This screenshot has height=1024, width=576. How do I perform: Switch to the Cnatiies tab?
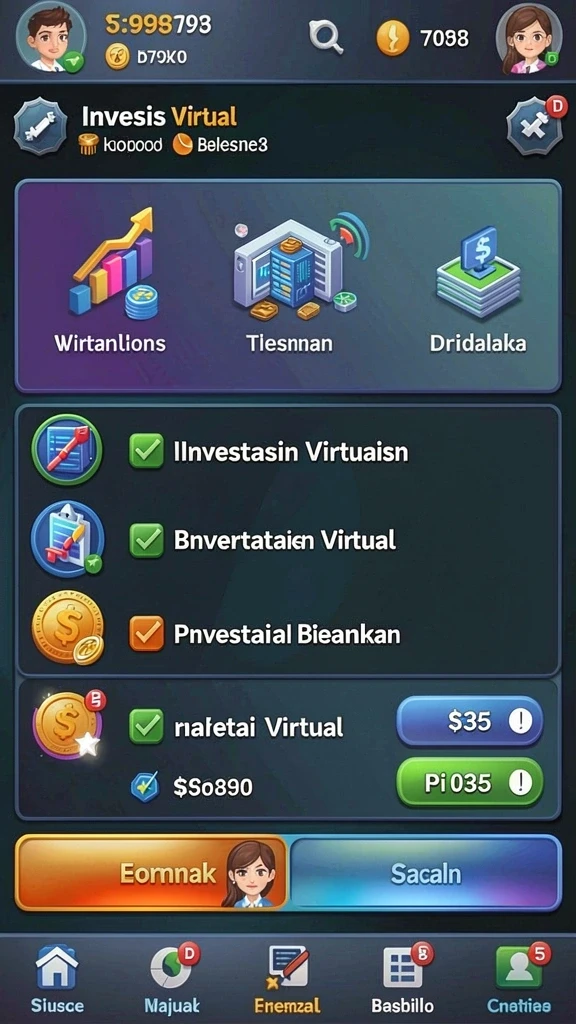(x=519, y=978)
